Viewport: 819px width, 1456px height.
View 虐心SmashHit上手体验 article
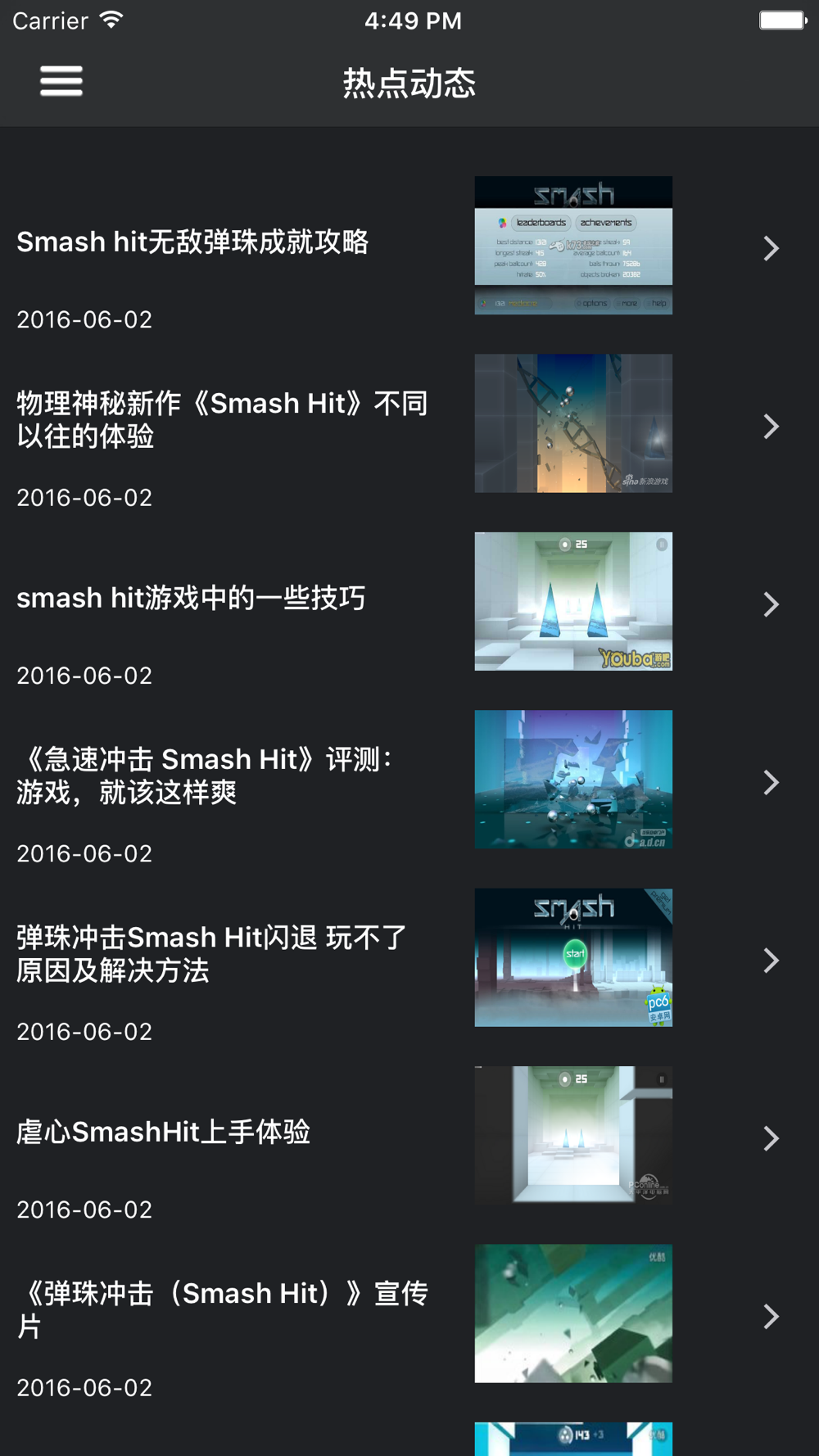tap(164, 1133)
